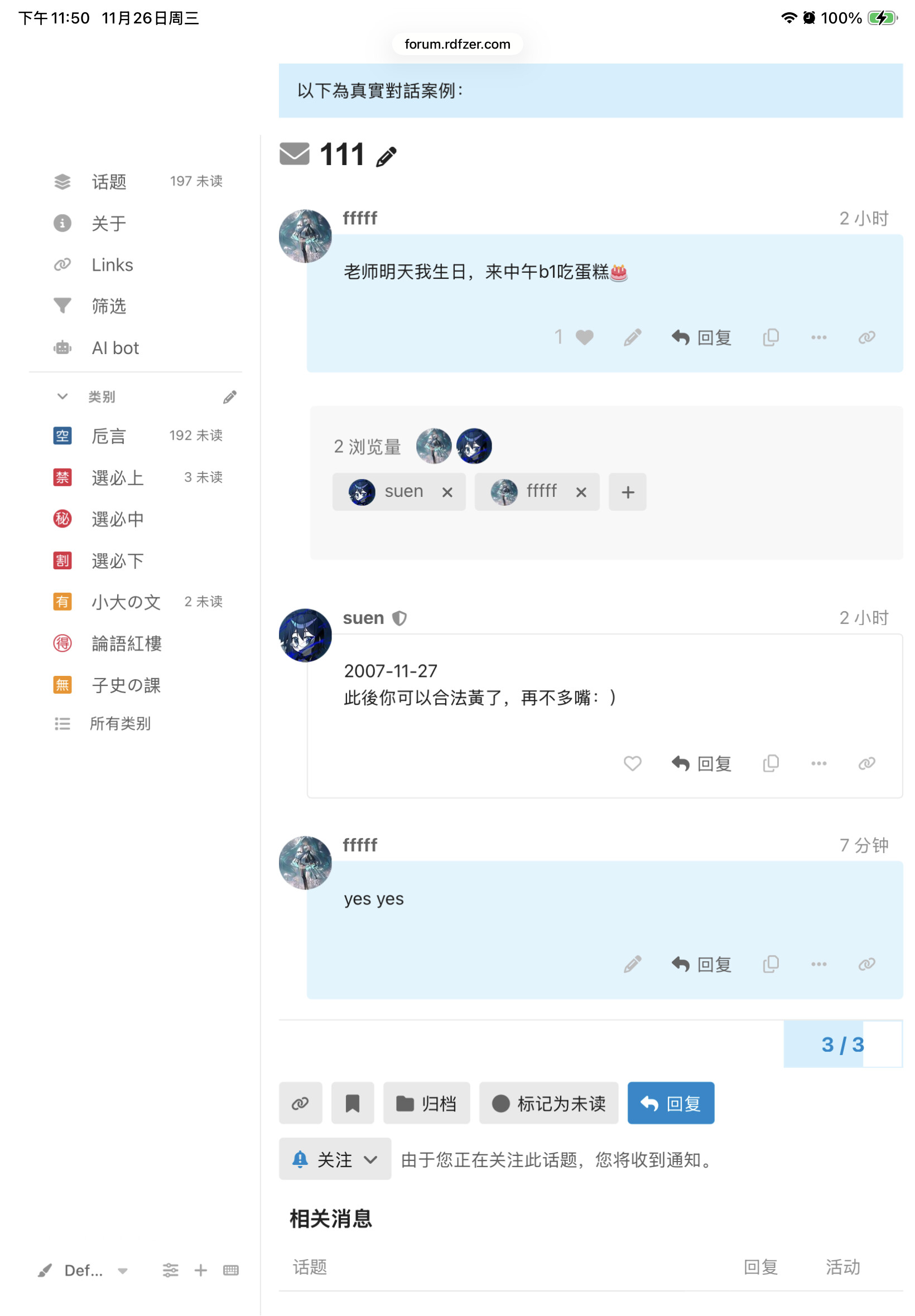Open more options on the yes yes post

tap(818, 964)
